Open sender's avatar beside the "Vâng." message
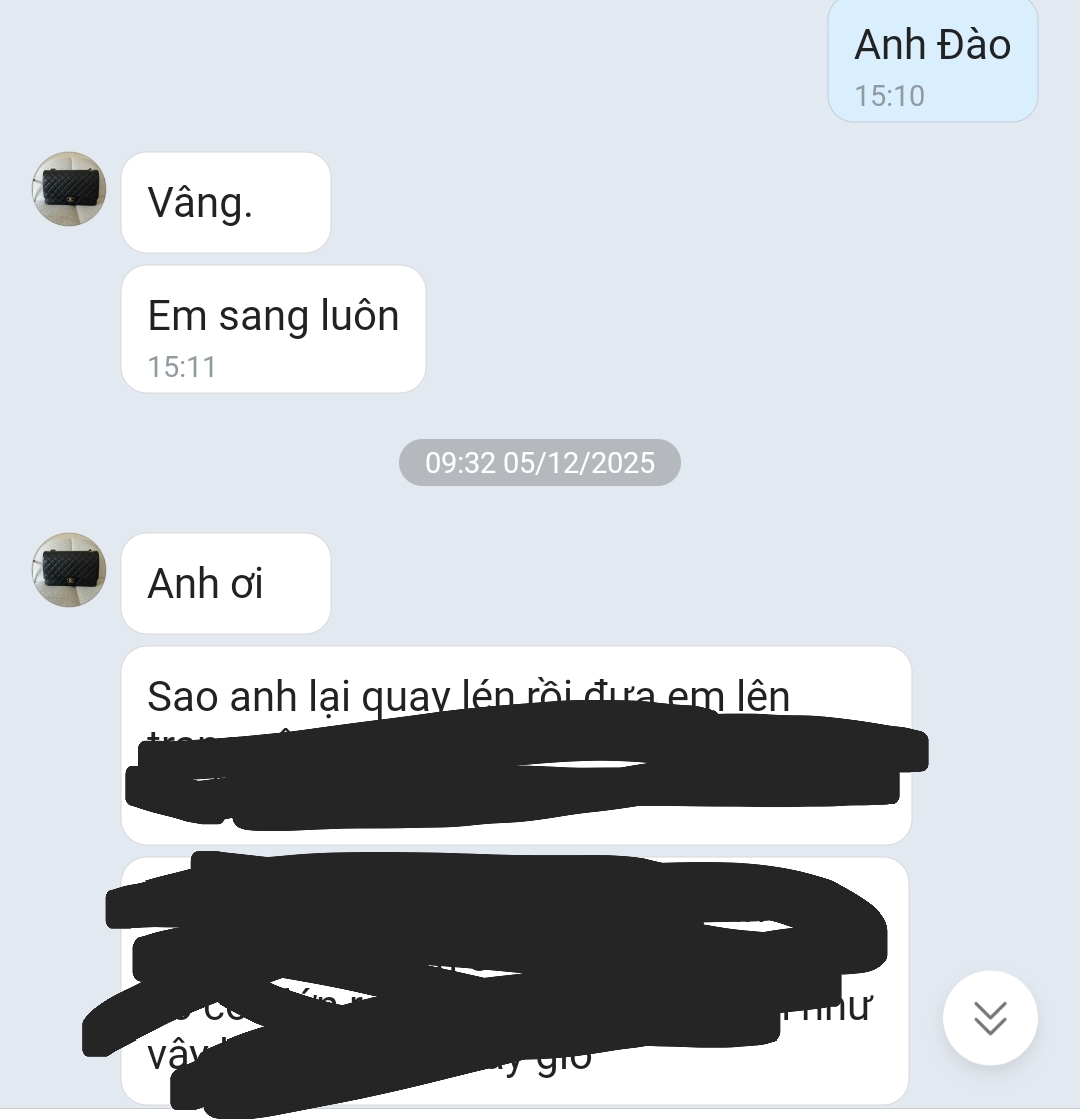Screen dimensions: 1080x1119 pyautogui.click(x=69, y=189)
